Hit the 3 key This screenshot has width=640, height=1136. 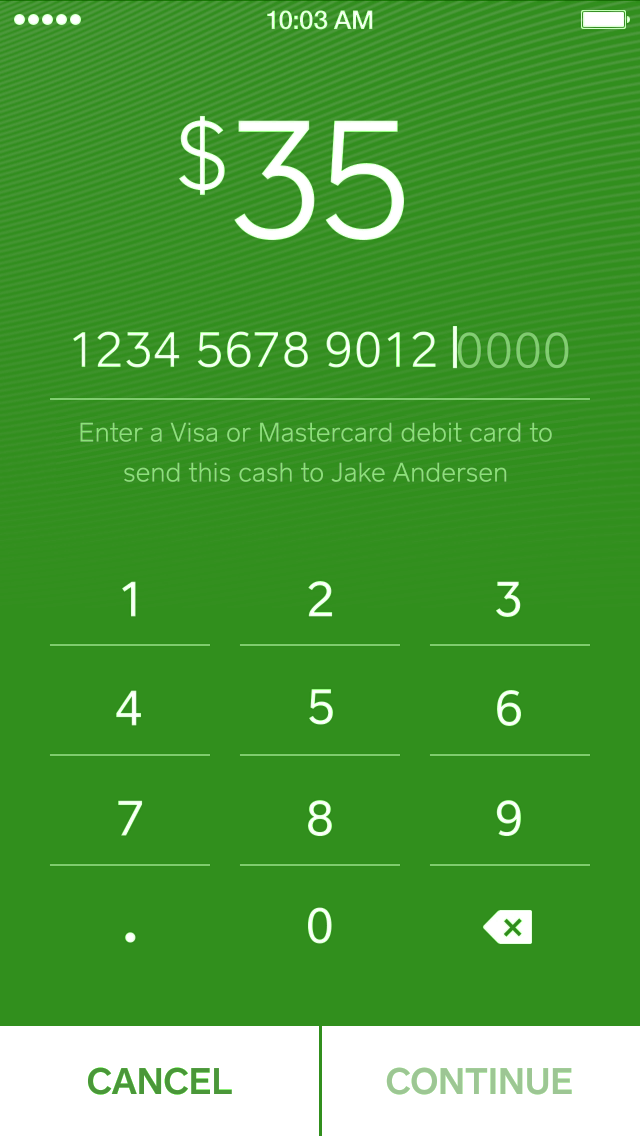(x=510, y=599)
